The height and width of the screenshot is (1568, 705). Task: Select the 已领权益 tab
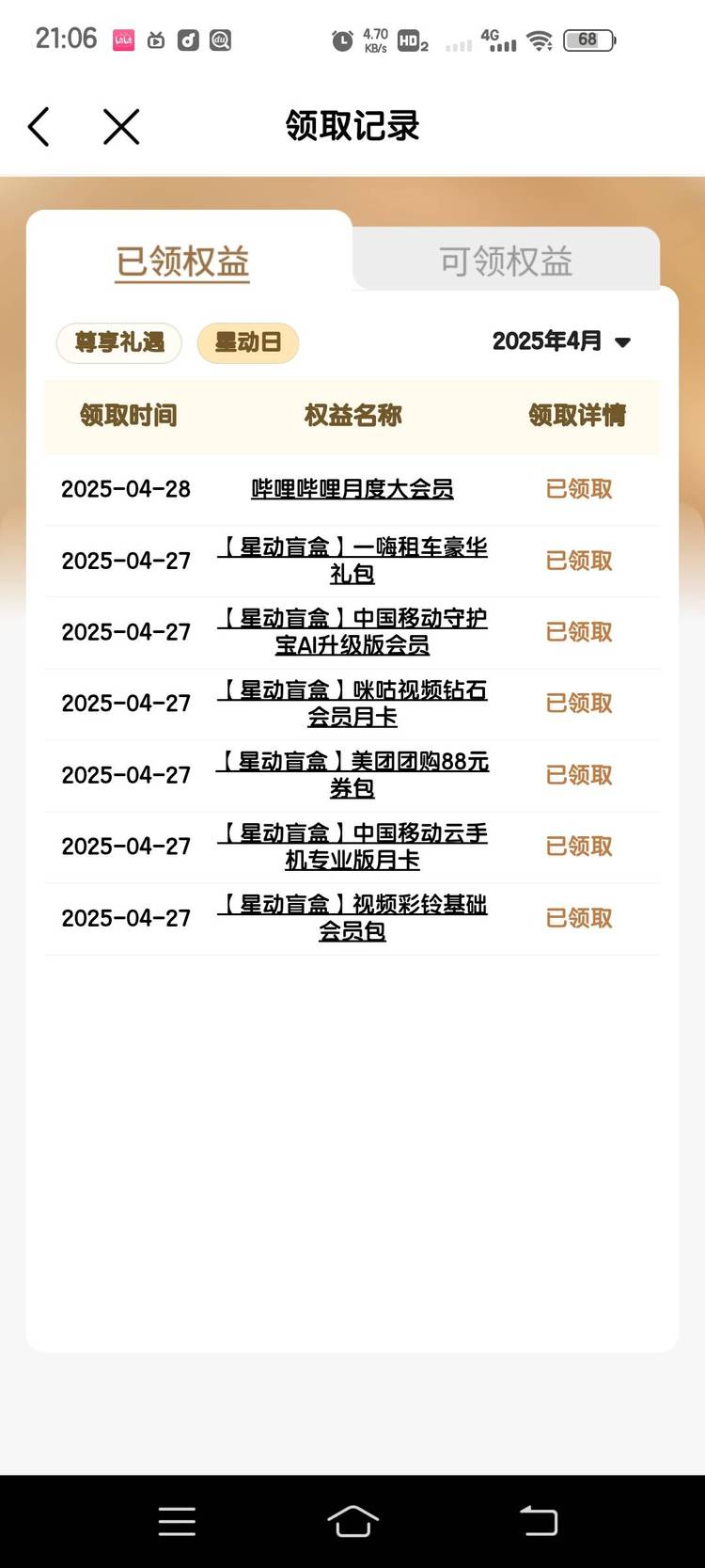[x=182, y=261]
